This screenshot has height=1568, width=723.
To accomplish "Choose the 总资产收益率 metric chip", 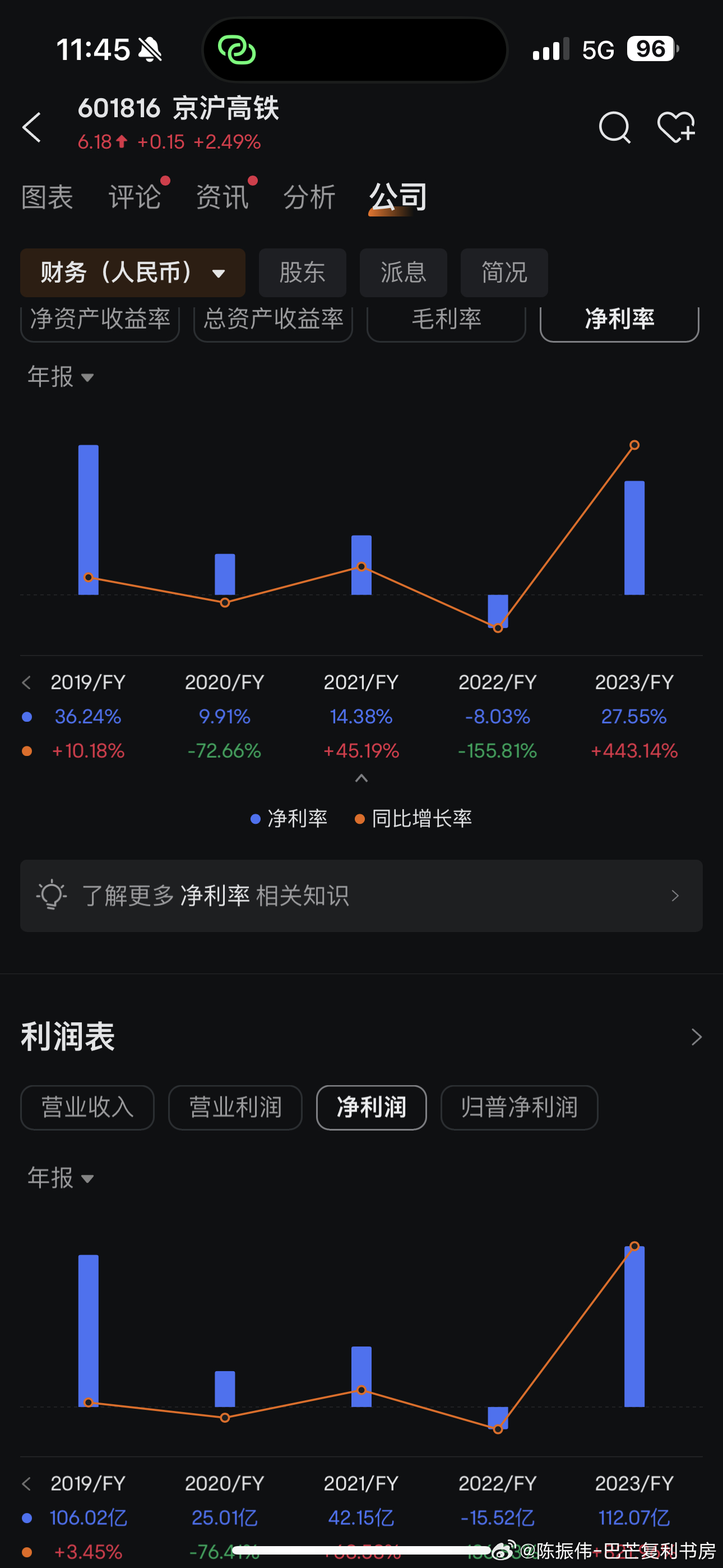I will [274, 320].
